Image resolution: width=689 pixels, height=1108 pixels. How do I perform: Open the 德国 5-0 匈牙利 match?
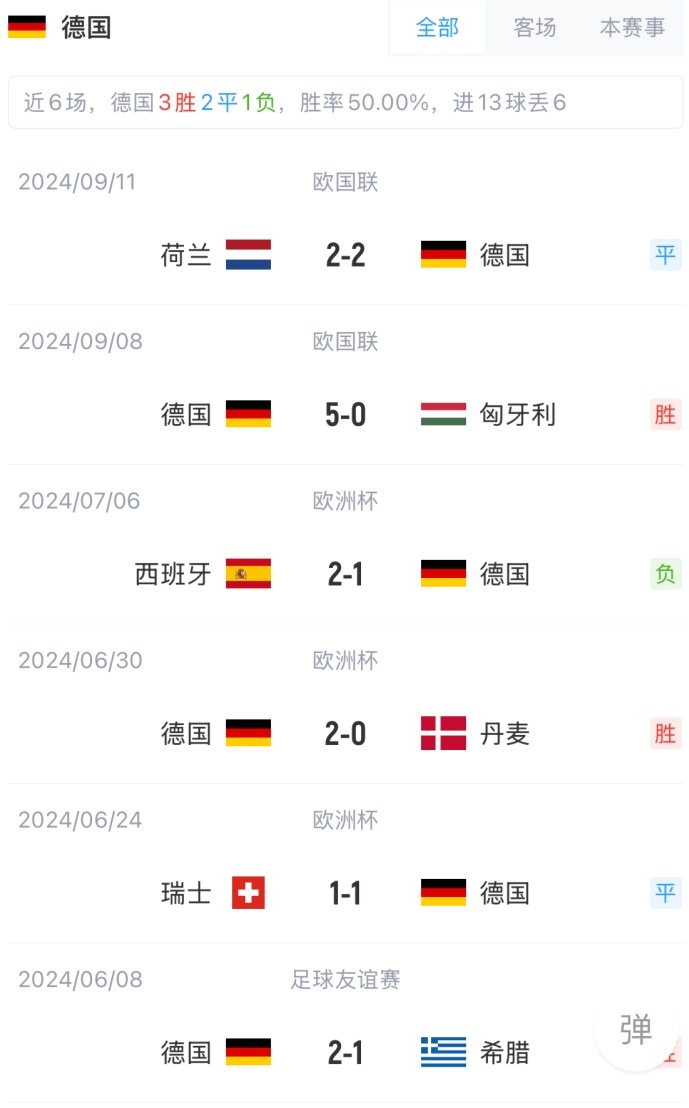point(345,386)
